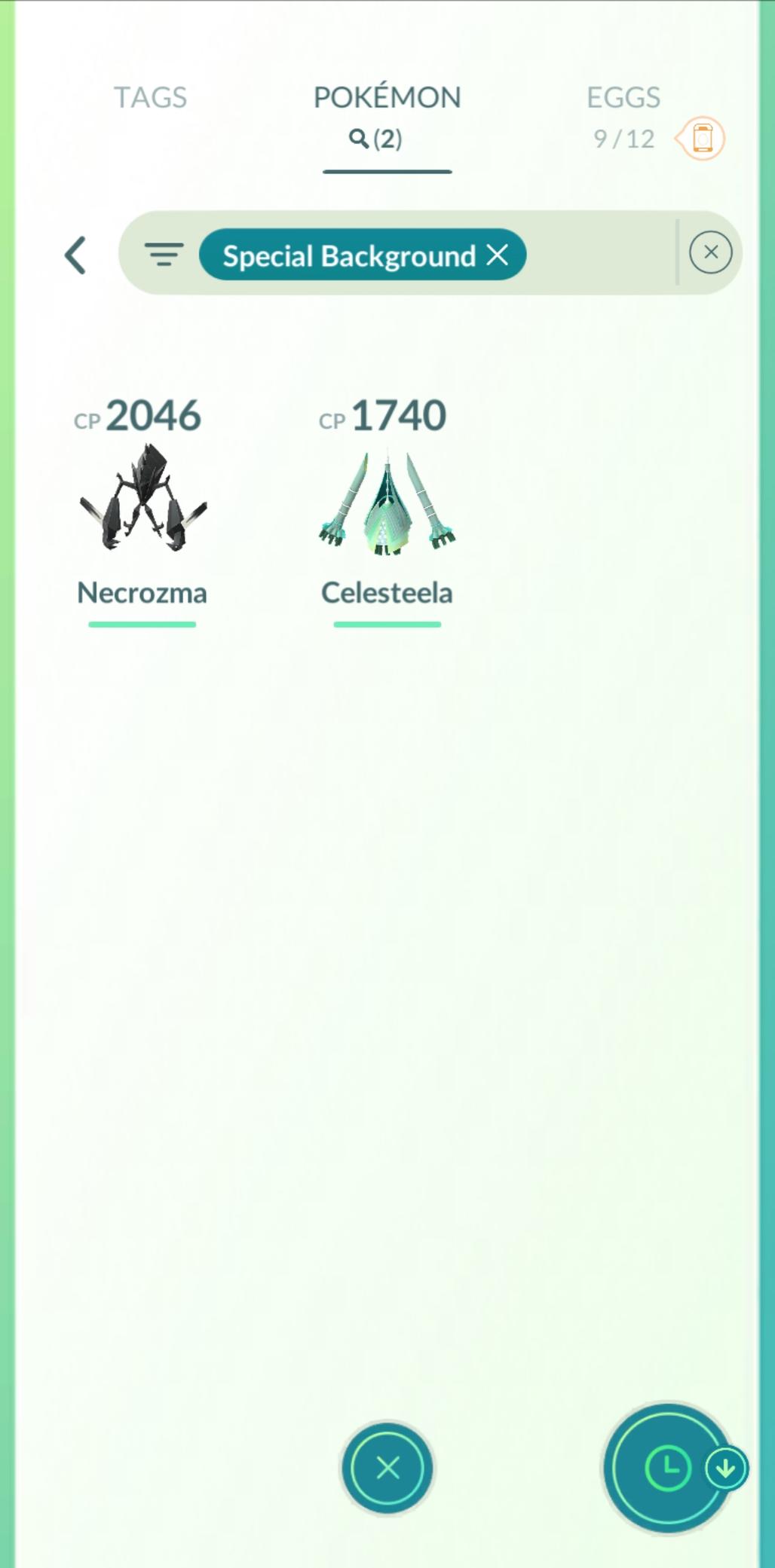The height and width of the screenshot is (1568, 775).
Task: Close the Pokémon storage screen
Action: tap(387, 1468)
